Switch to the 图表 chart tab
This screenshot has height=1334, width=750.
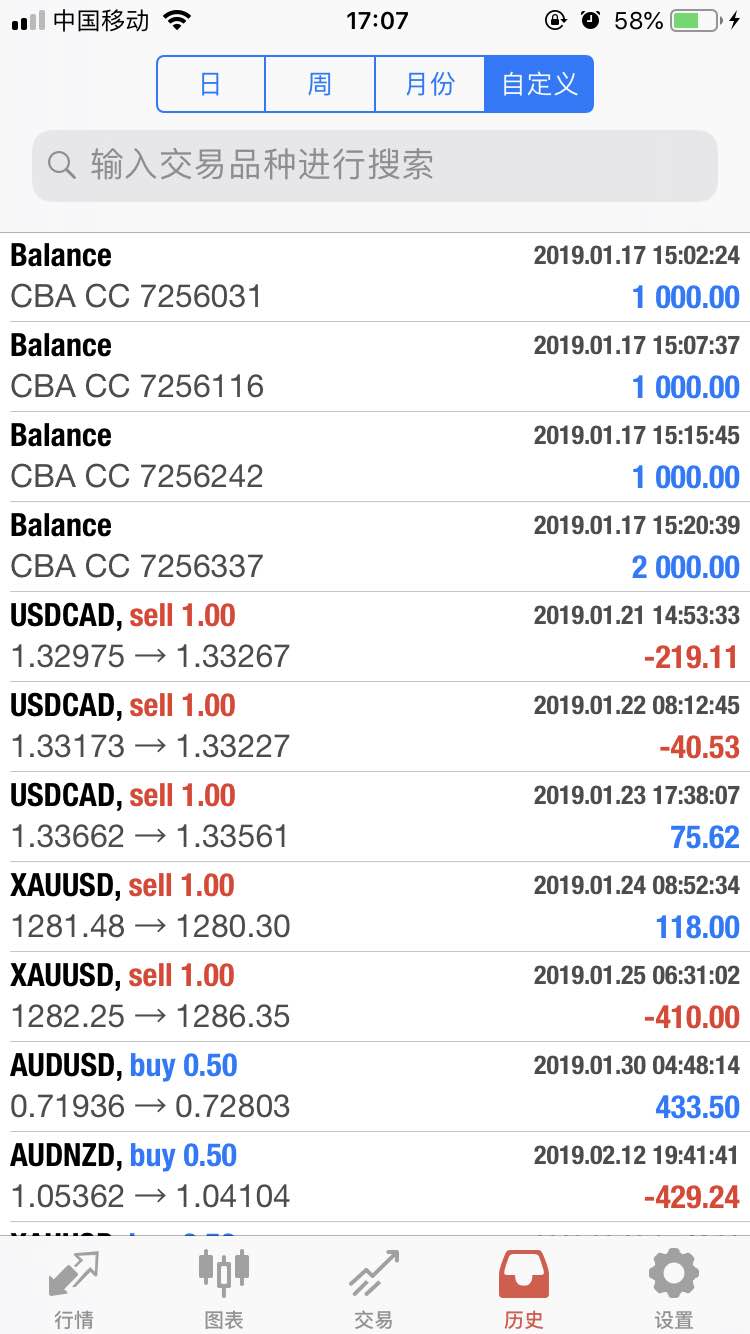click(x=224, y=1288)
